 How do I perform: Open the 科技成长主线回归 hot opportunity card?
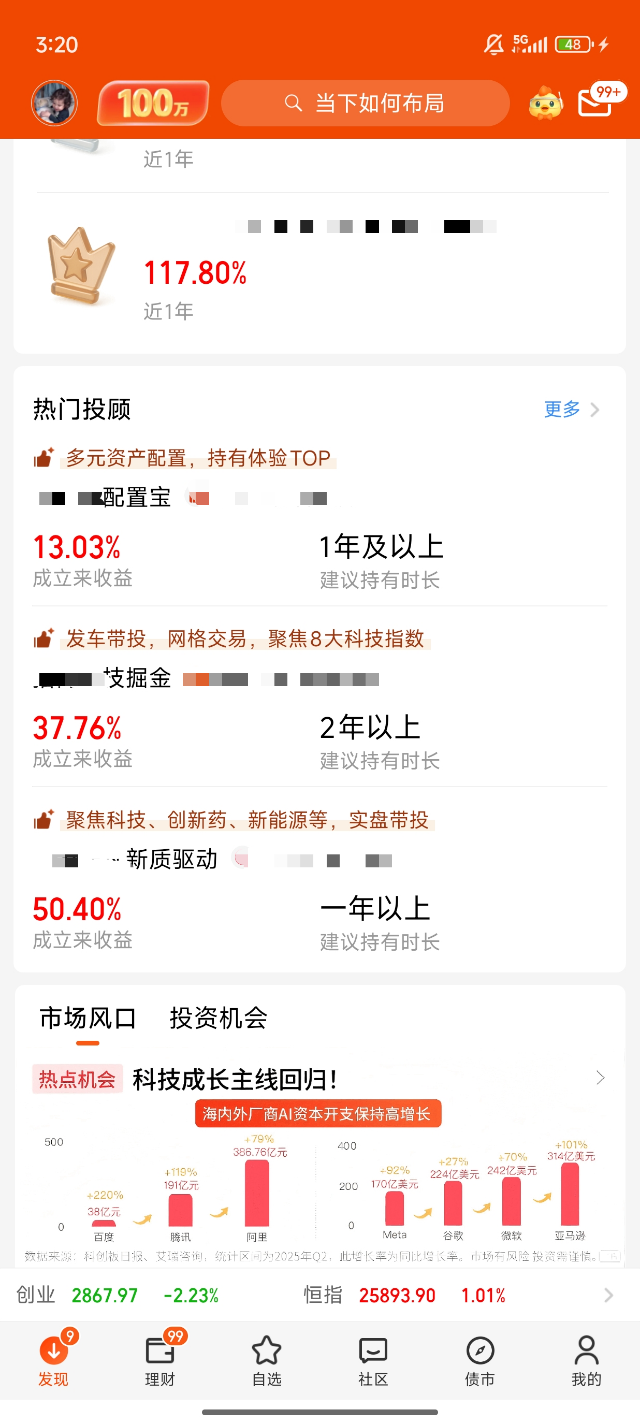point(320,1079)
